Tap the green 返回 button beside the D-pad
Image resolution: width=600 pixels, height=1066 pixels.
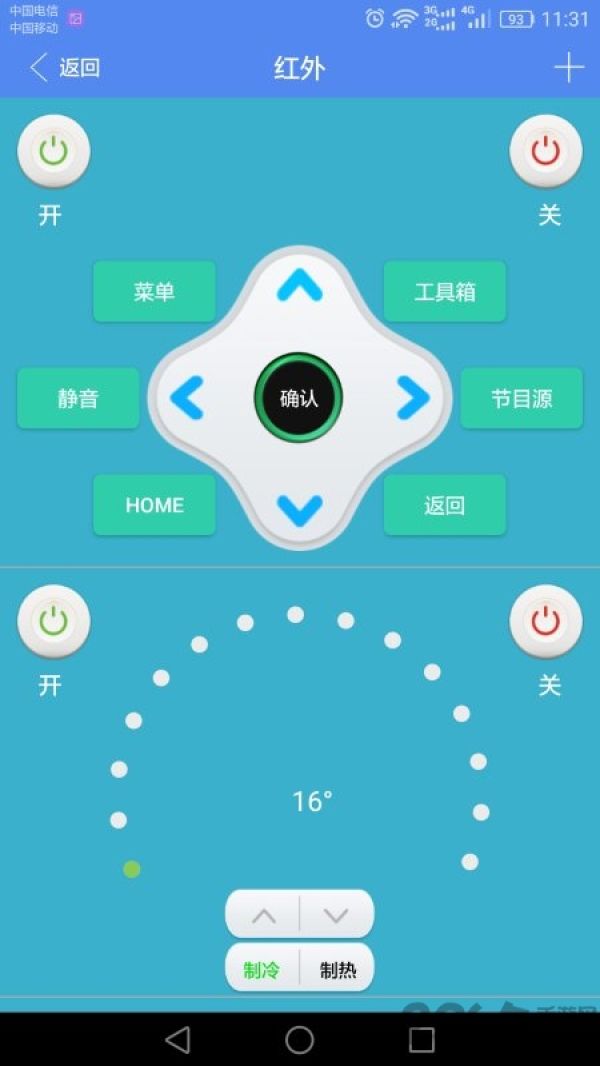[x=444, y=505]
